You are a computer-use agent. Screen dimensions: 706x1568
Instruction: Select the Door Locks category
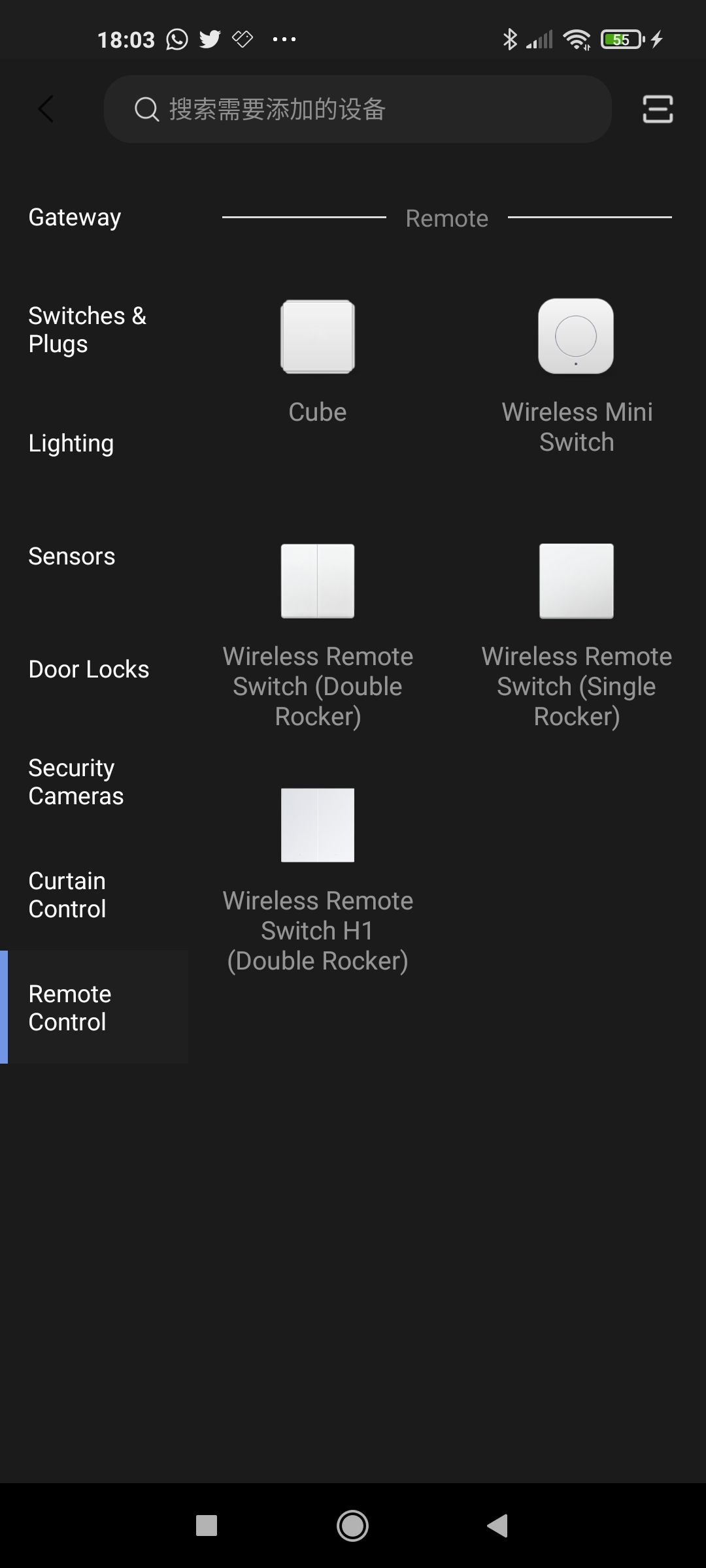tap(89, 669)
